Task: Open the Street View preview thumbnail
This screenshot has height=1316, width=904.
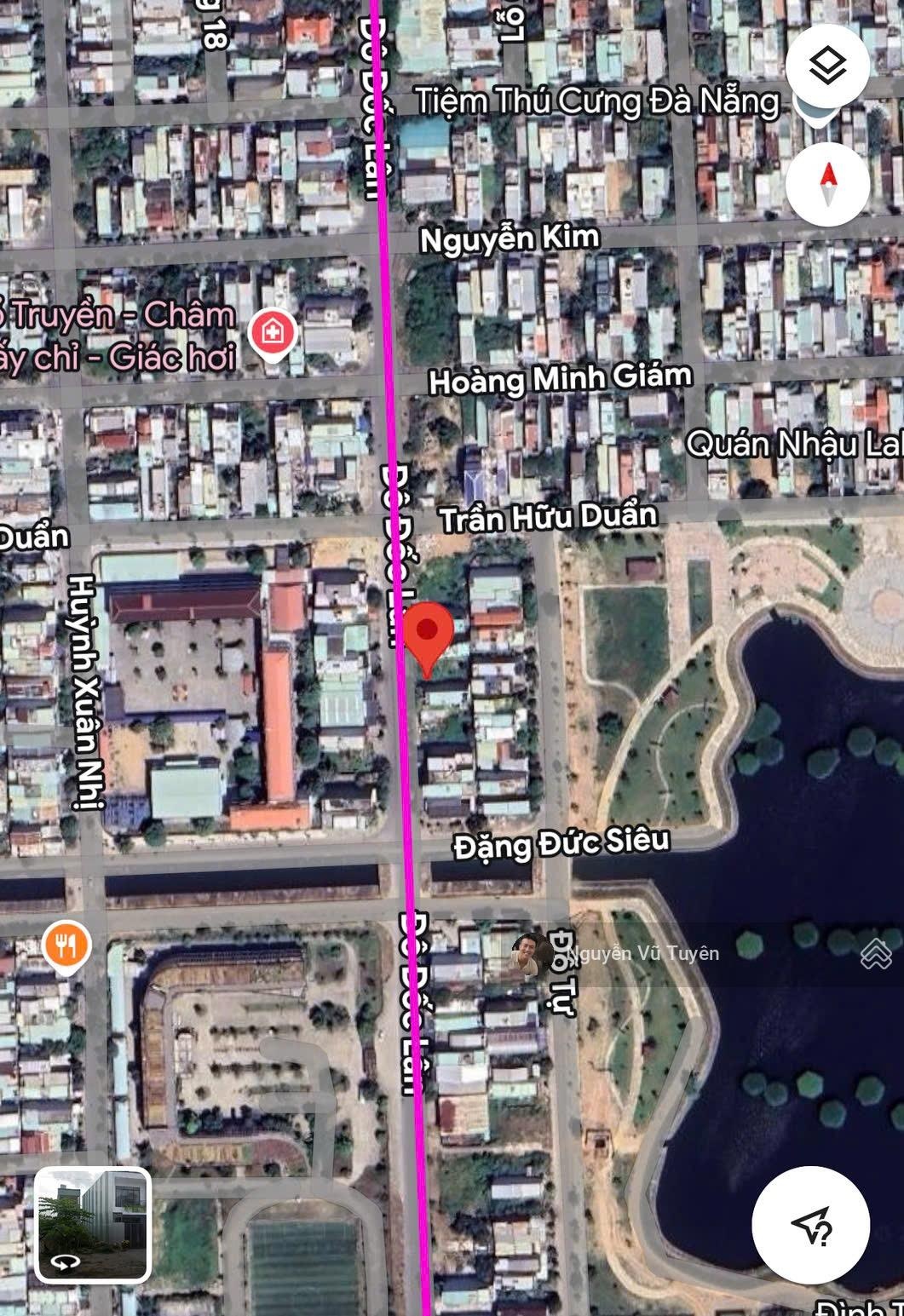Action: coord(93,1224)
